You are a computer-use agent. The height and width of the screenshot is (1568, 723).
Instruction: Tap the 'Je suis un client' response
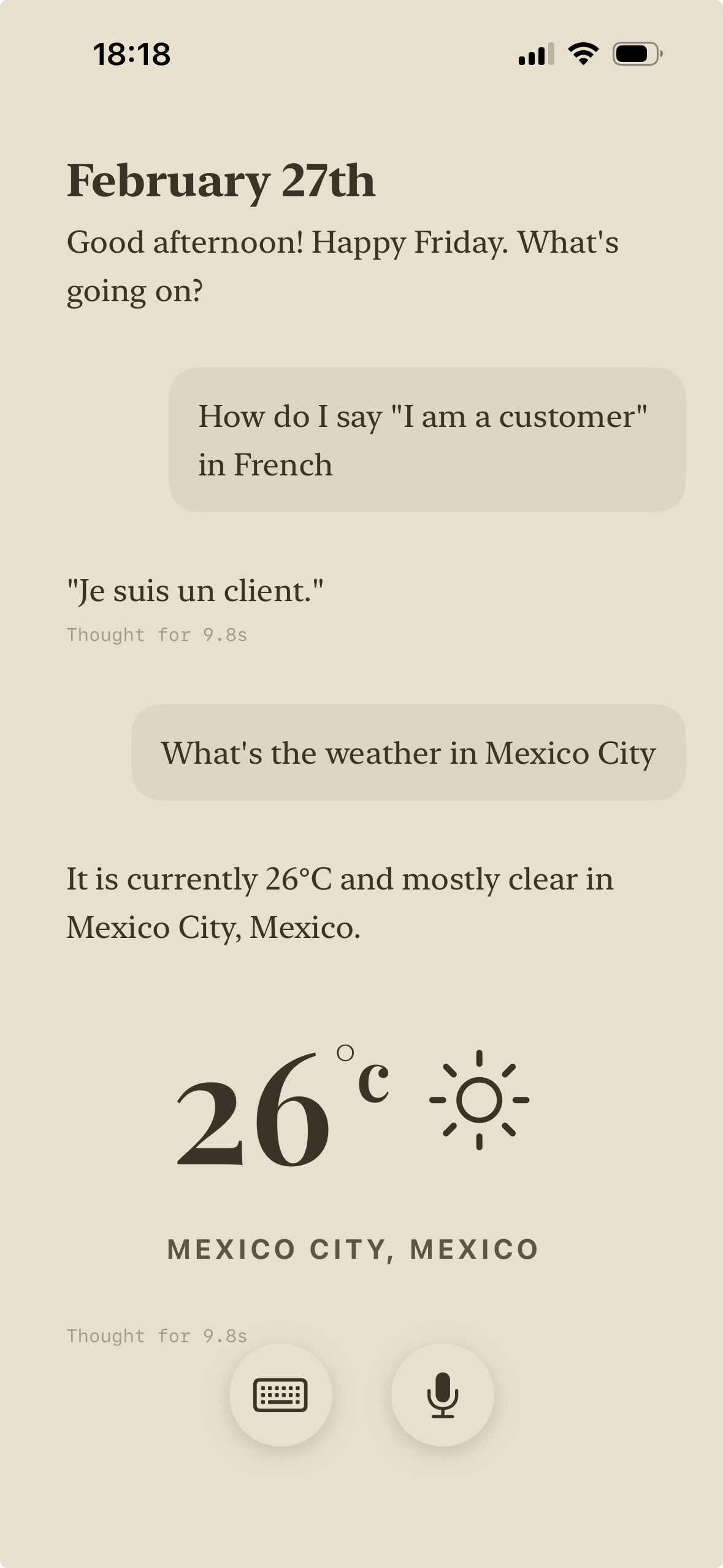coord(195,590)
